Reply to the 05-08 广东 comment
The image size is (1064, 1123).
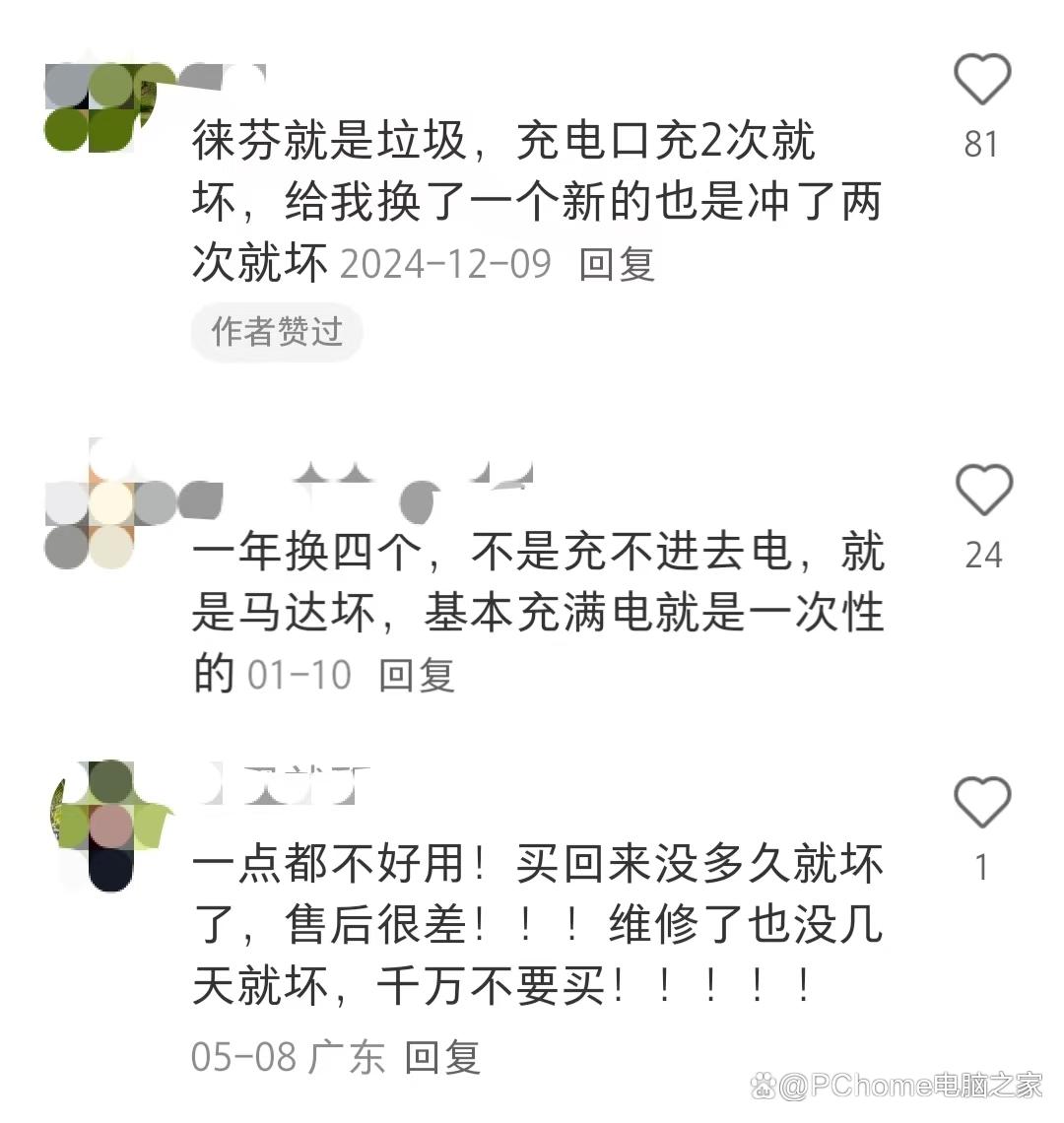point(442,1057)
